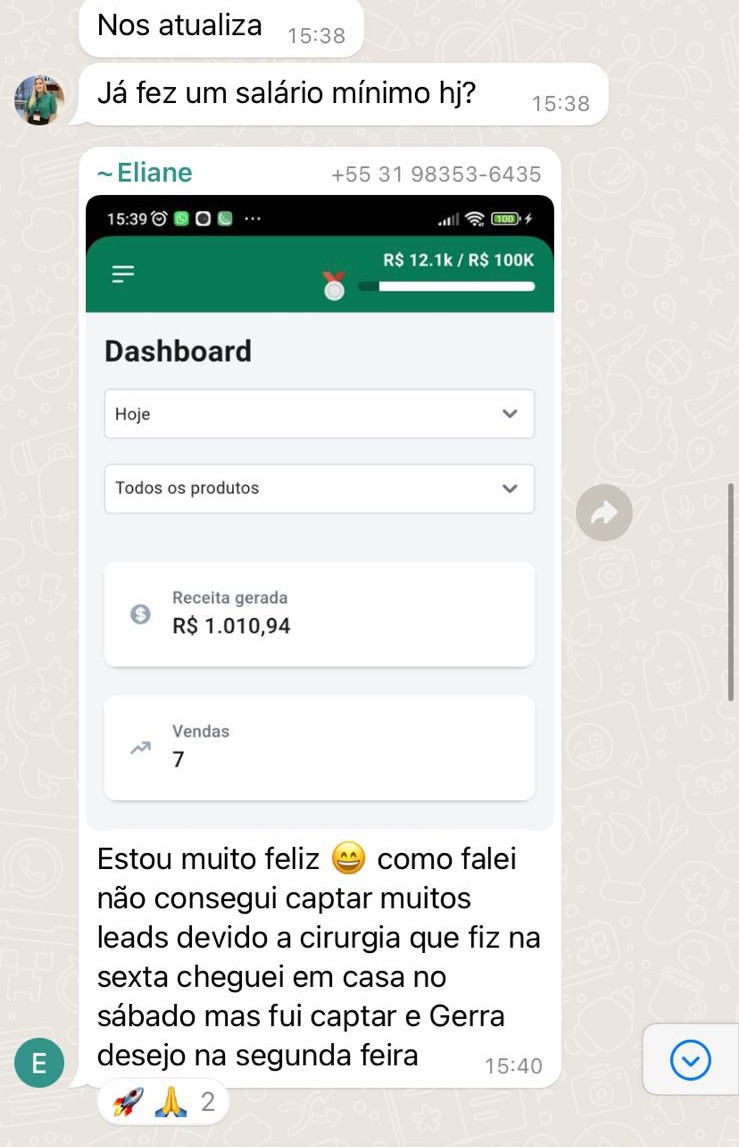739x1147 pixels.
Task: Open the dashboard hamburger menu
Action: point(122,273)
